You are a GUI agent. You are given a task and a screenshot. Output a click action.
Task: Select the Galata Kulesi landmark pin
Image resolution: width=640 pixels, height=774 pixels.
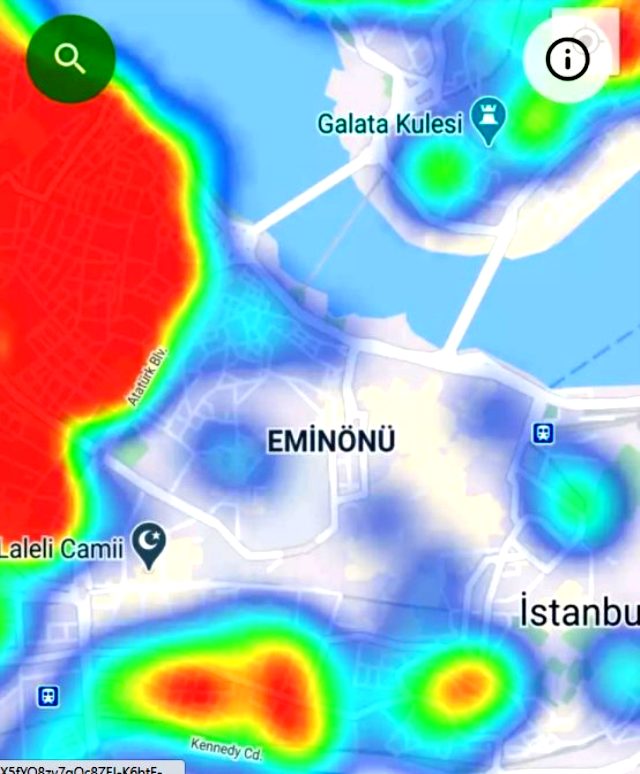pyautogui.click(x=489, y=119)
